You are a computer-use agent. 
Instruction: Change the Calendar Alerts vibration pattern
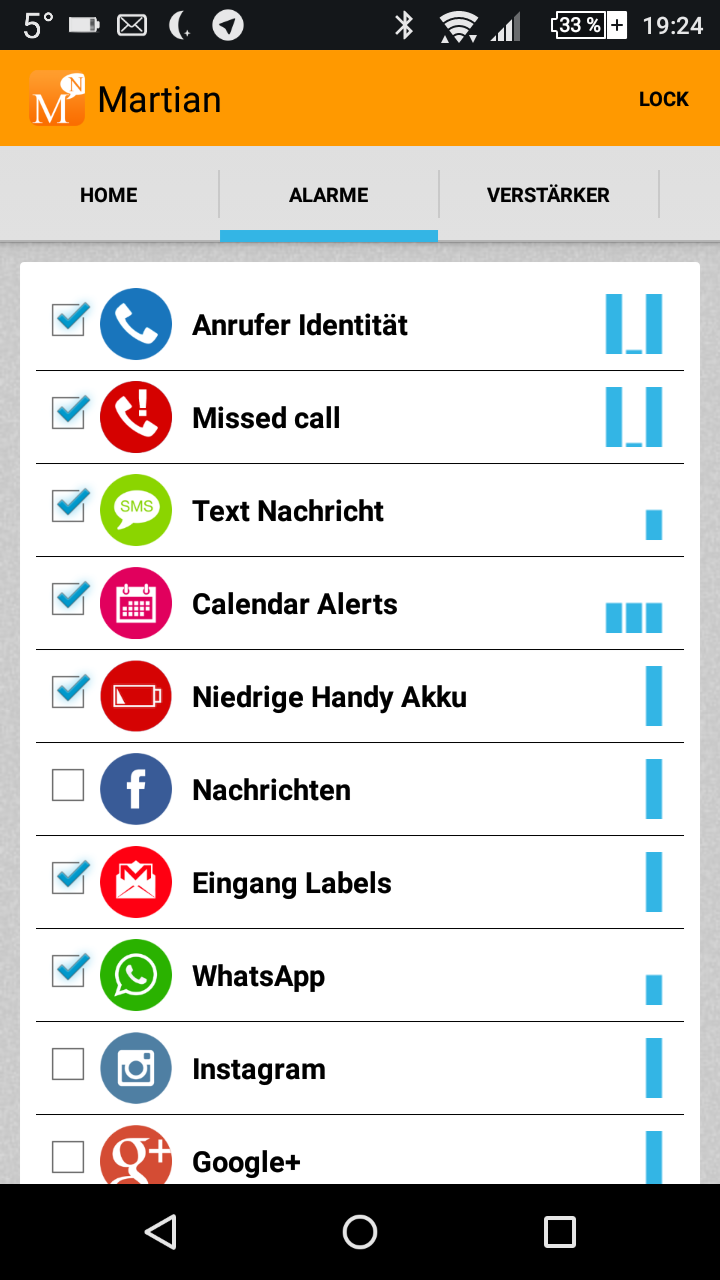[x=634, y=617]
